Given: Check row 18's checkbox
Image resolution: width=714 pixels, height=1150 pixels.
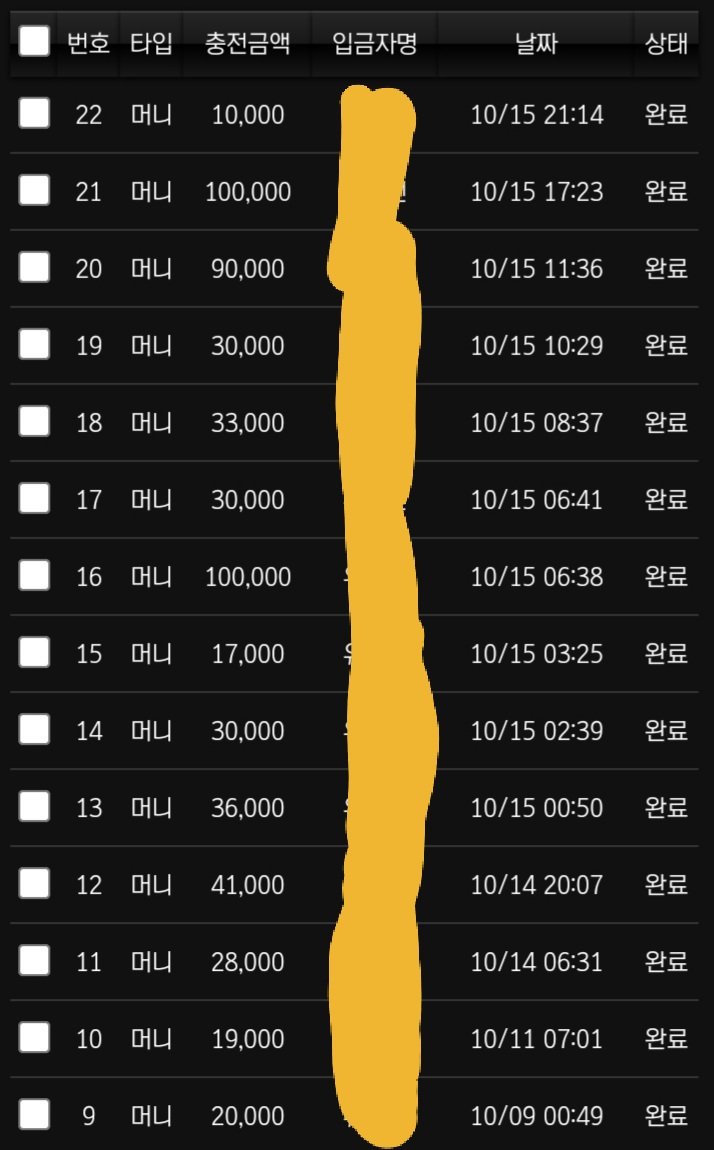Looking at the screenshot, I should (34, 421).
